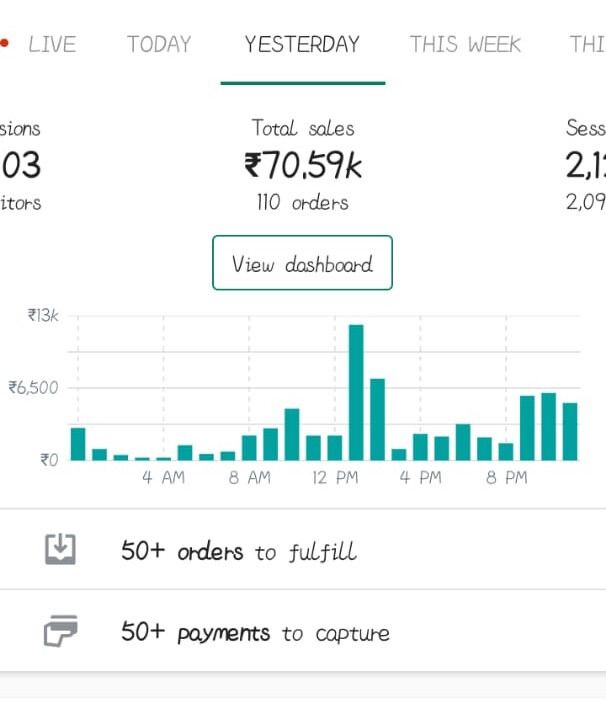The width and height of the screenshot is (606, 708).
Task: Tap the YESTERDAY tab
Action: click(303, 44)
